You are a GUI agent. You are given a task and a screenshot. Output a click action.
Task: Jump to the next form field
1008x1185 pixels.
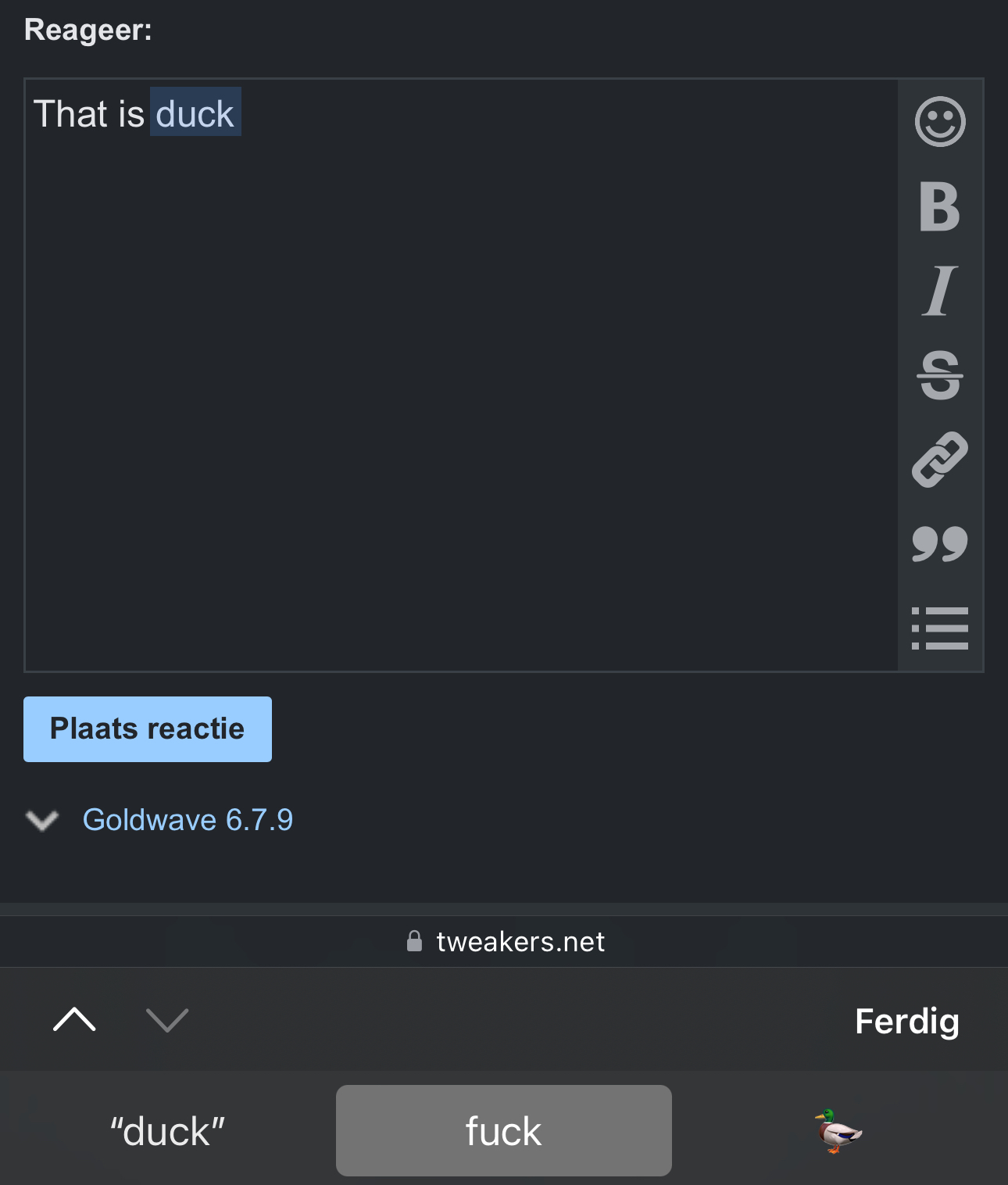tap(167, 1020)
